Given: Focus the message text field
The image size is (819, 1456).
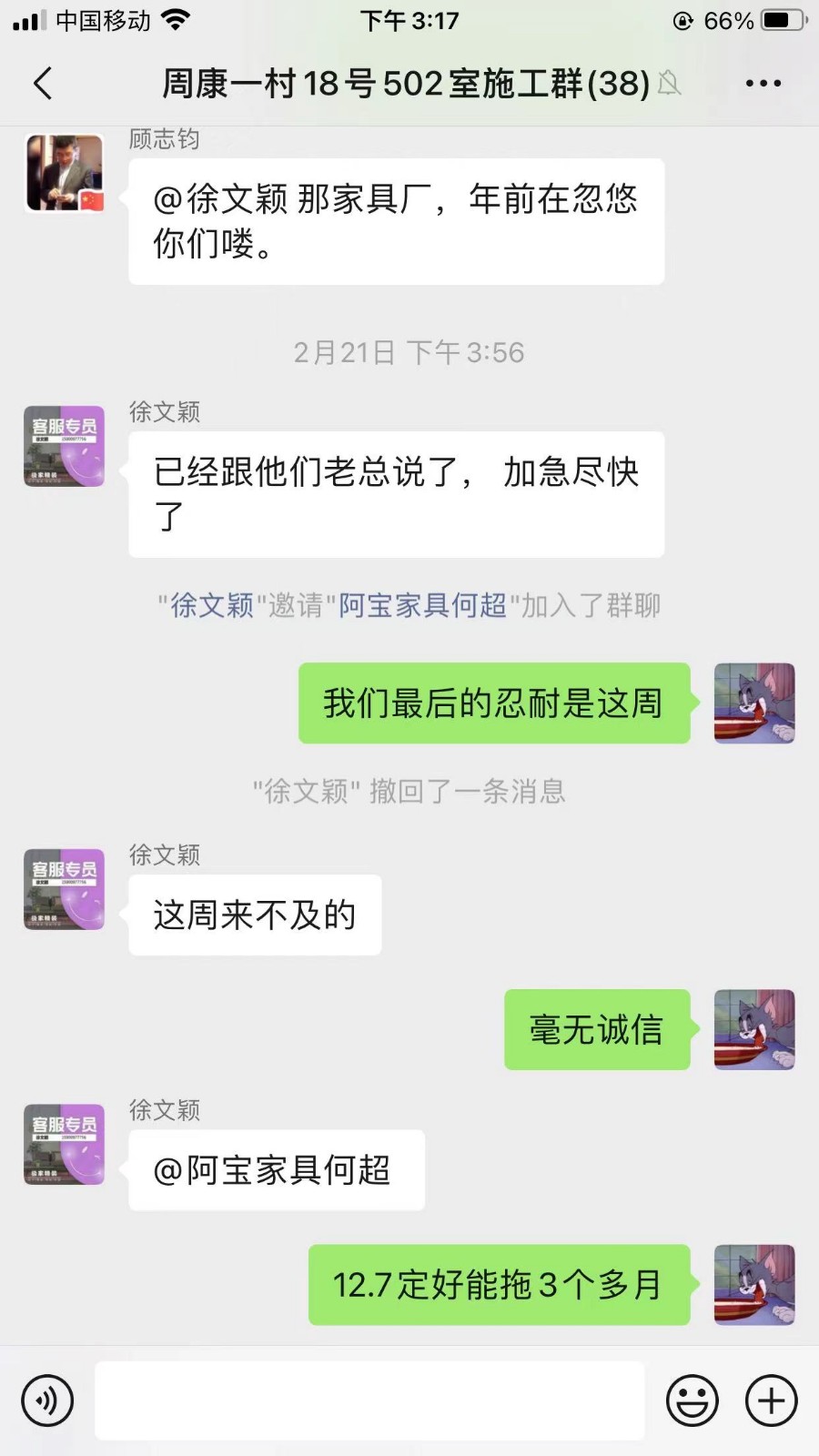Looking at the screenshot, I should pos(369,1400).
